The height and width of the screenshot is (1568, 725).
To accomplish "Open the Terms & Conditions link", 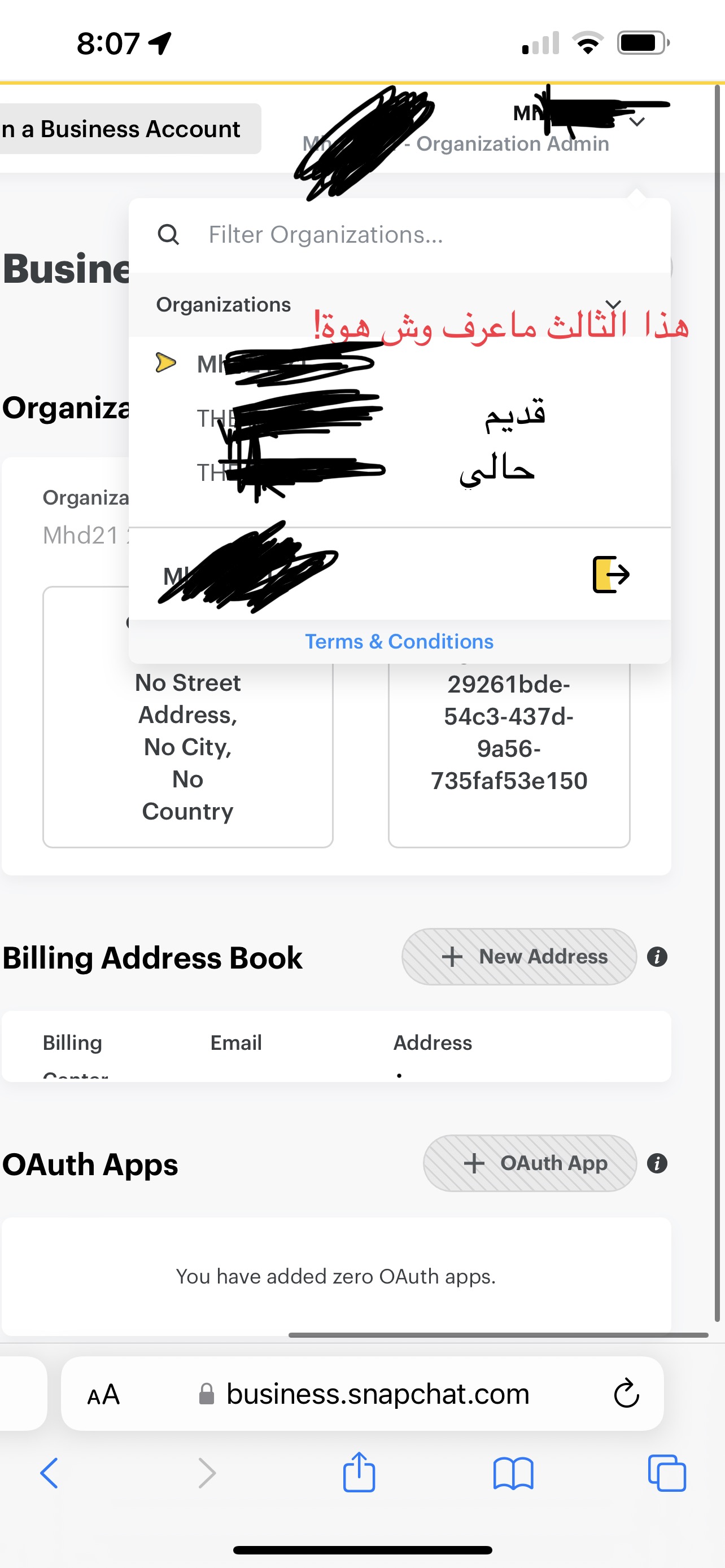I will (x=399, y=642).
